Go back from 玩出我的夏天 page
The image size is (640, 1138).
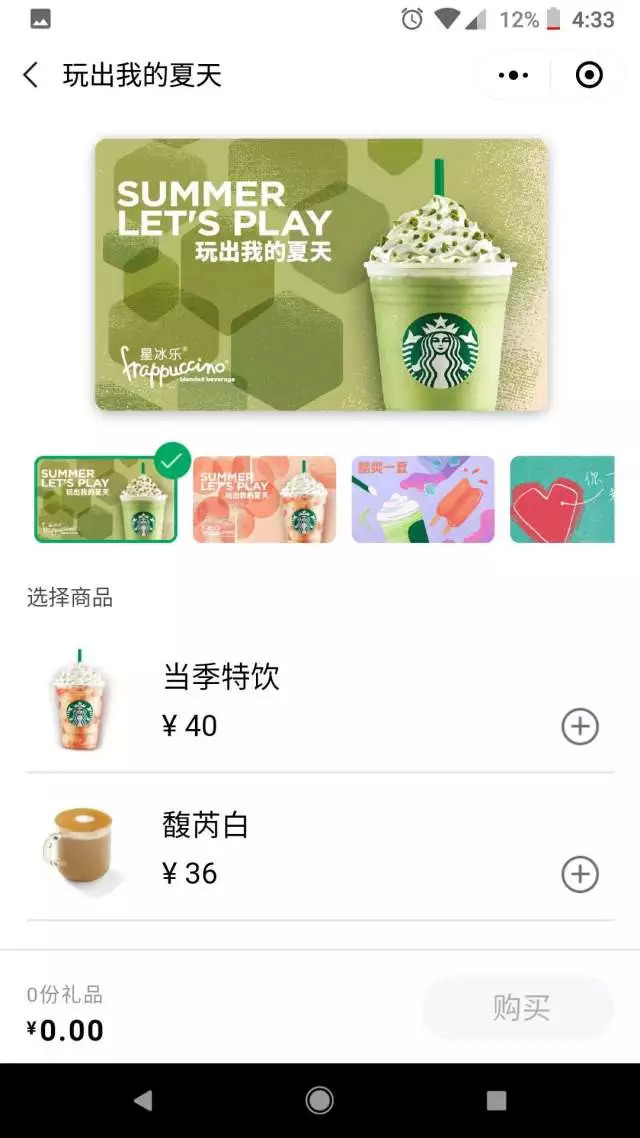pyautogui.click(x=31, y=75)
